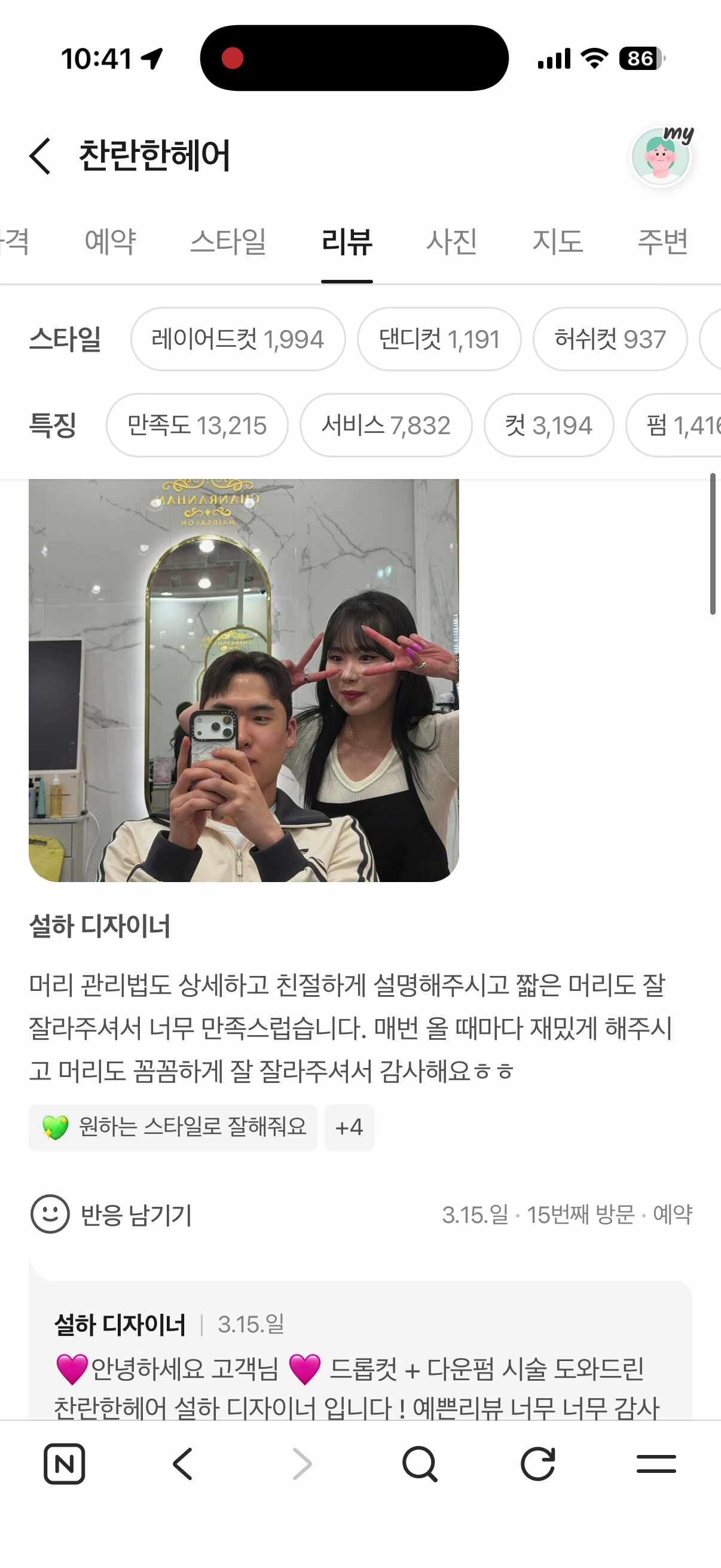This screenshot has width=721, height=1568.
Task: Filter reviews by 허쉬컷 chip
Action: pos(610,339)
